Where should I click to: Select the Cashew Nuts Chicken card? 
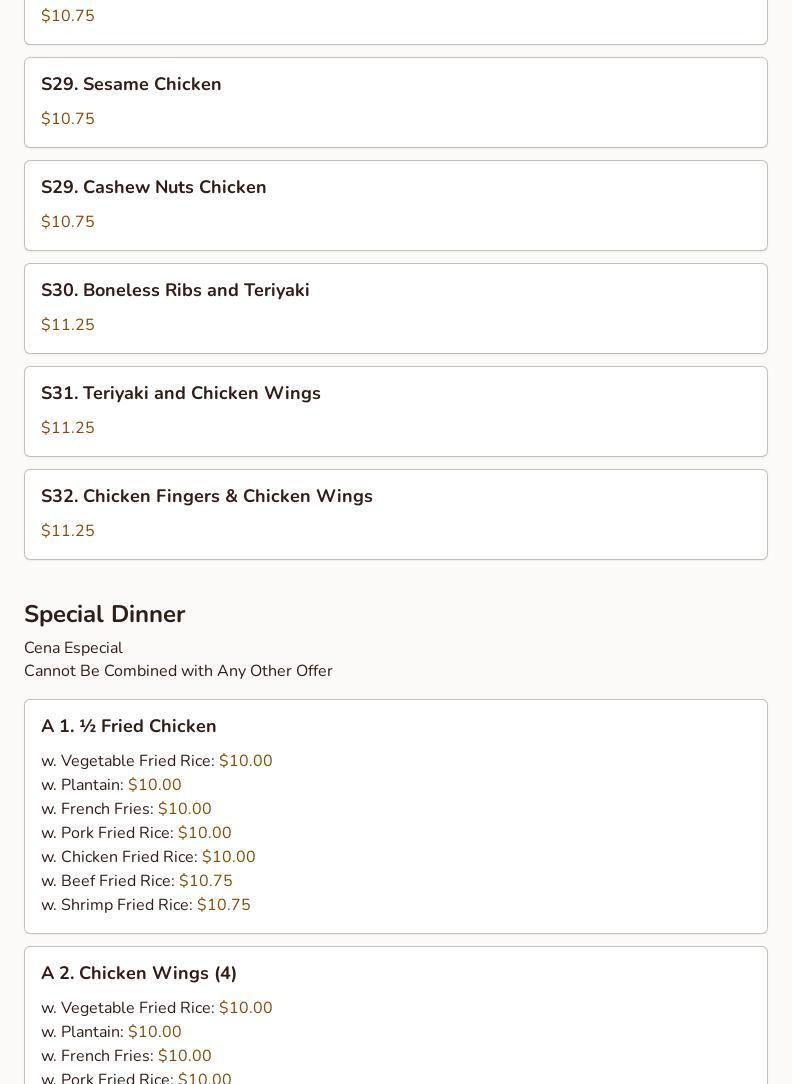395,205
